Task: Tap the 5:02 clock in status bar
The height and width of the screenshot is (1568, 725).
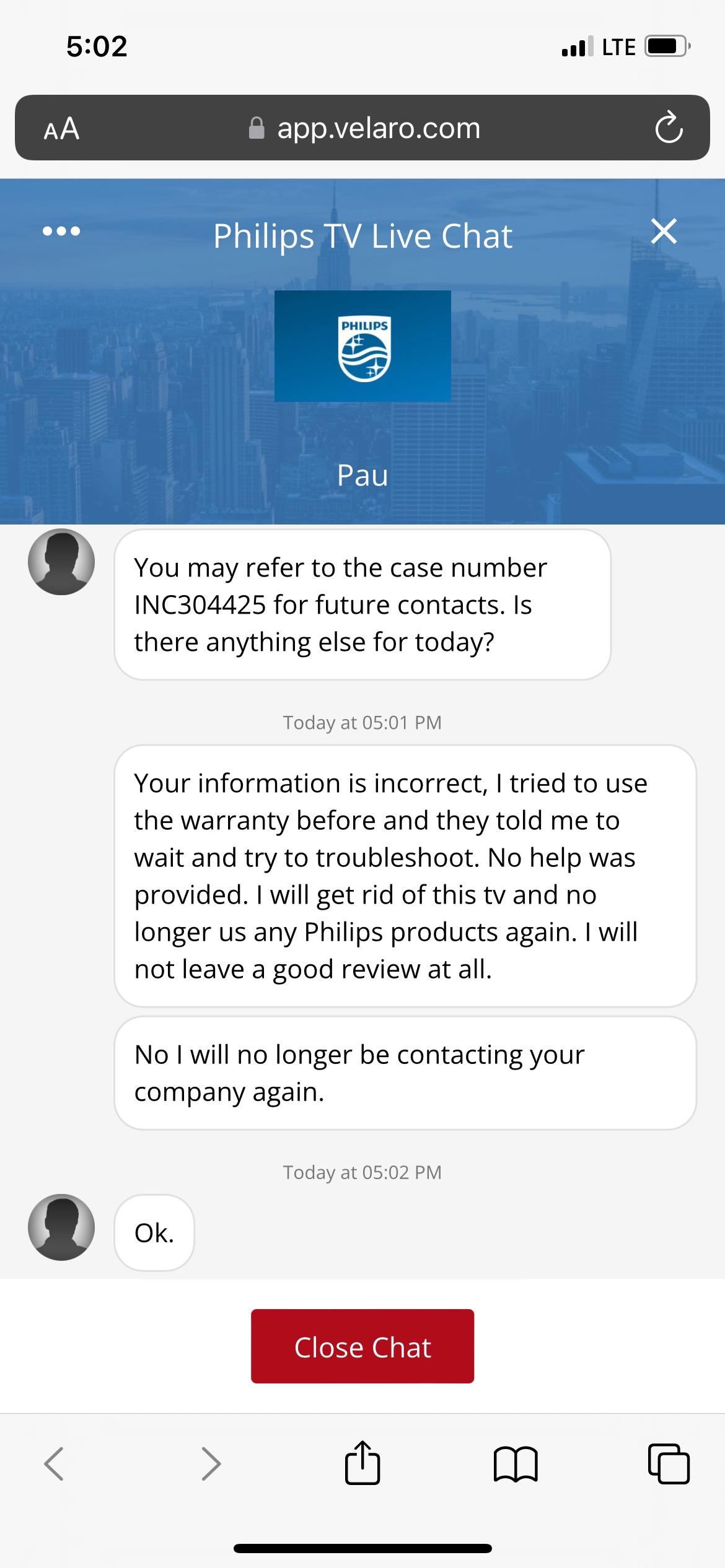Action: click(95, 46)
